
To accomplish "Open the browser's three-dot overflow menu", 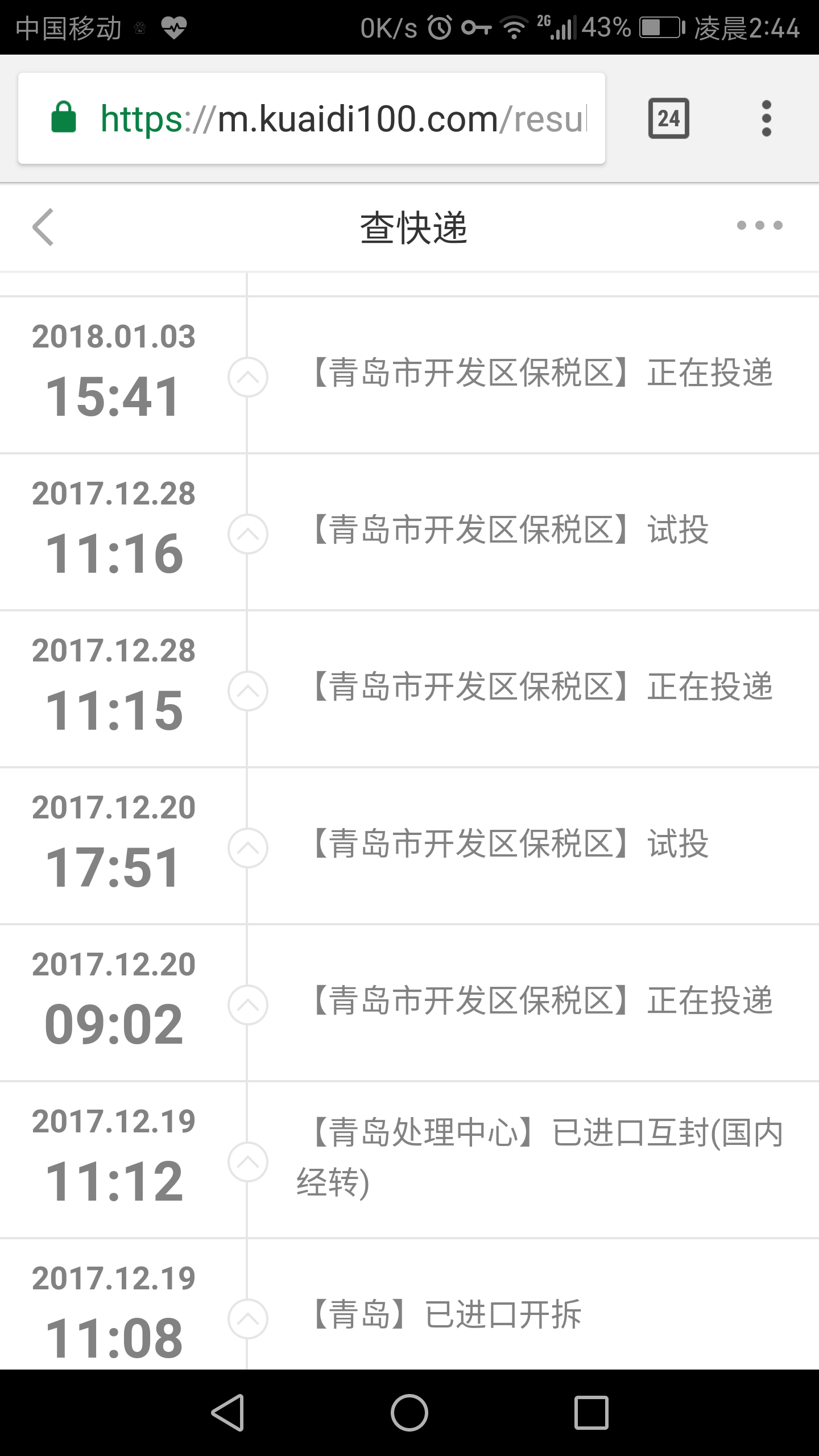I will point(766,118).
